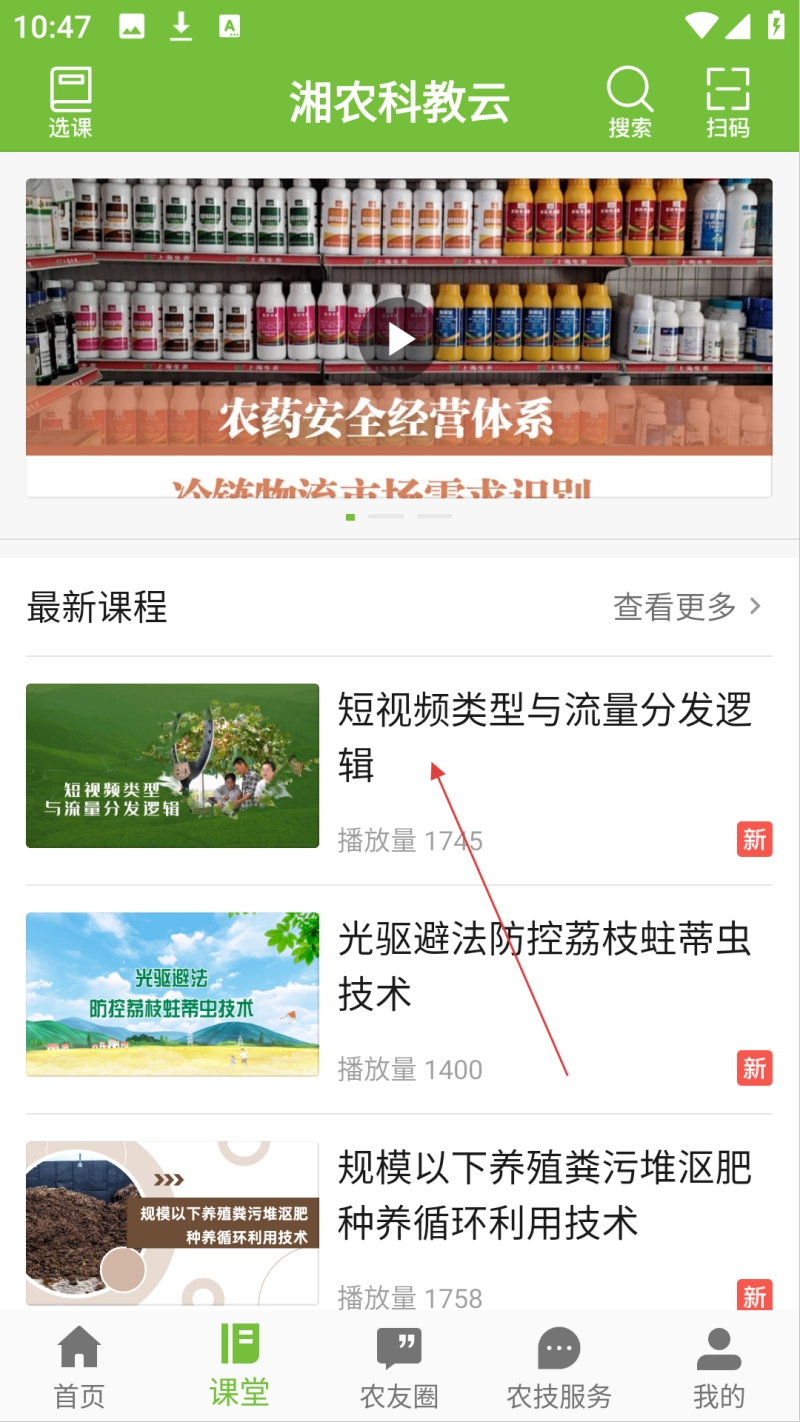Go to the 农友圈 tab

[x=399, y=1366]
